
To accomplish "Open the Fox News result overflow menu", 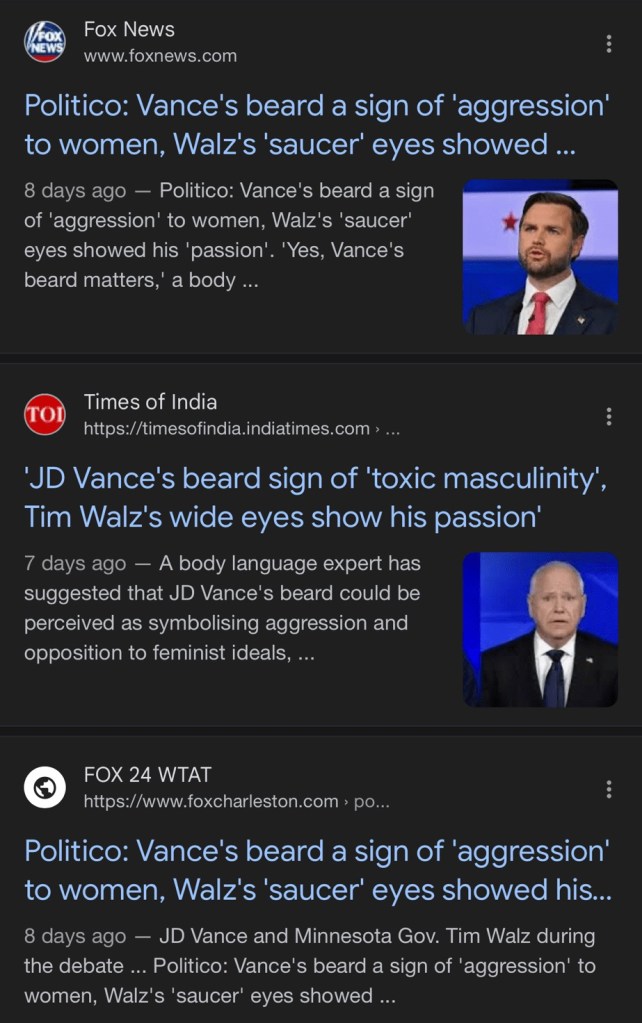I will [x=609, y=44].
